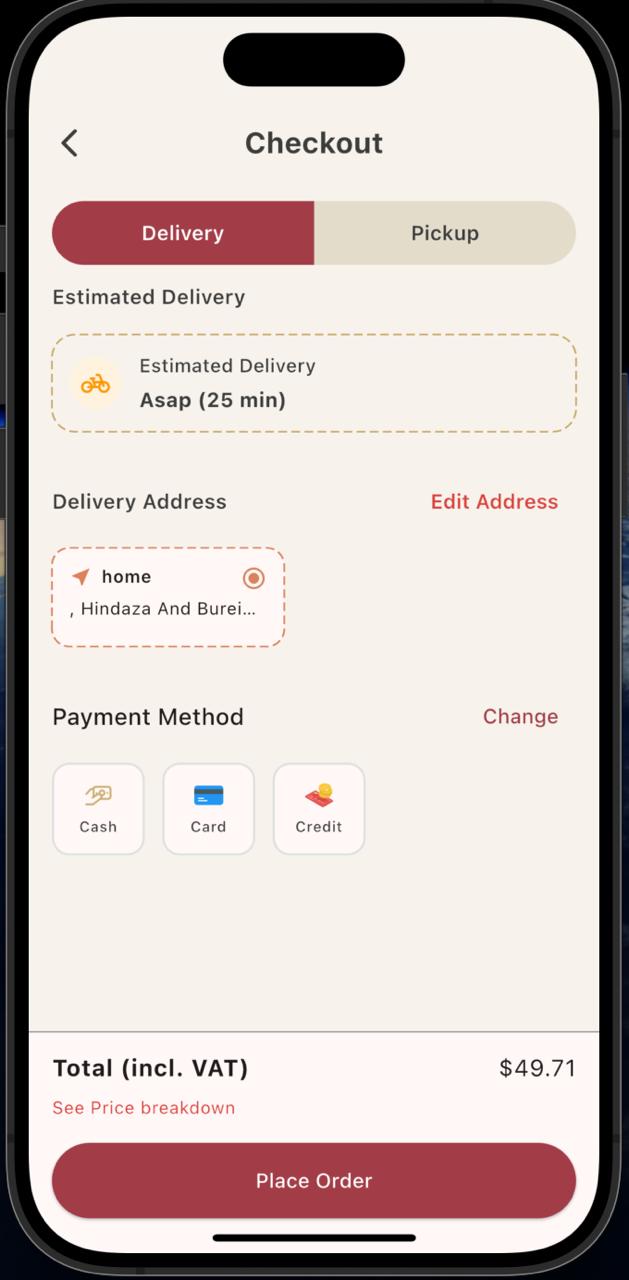Choose Card as payment method
The image size is (629, 1280).
coord(208,809)
